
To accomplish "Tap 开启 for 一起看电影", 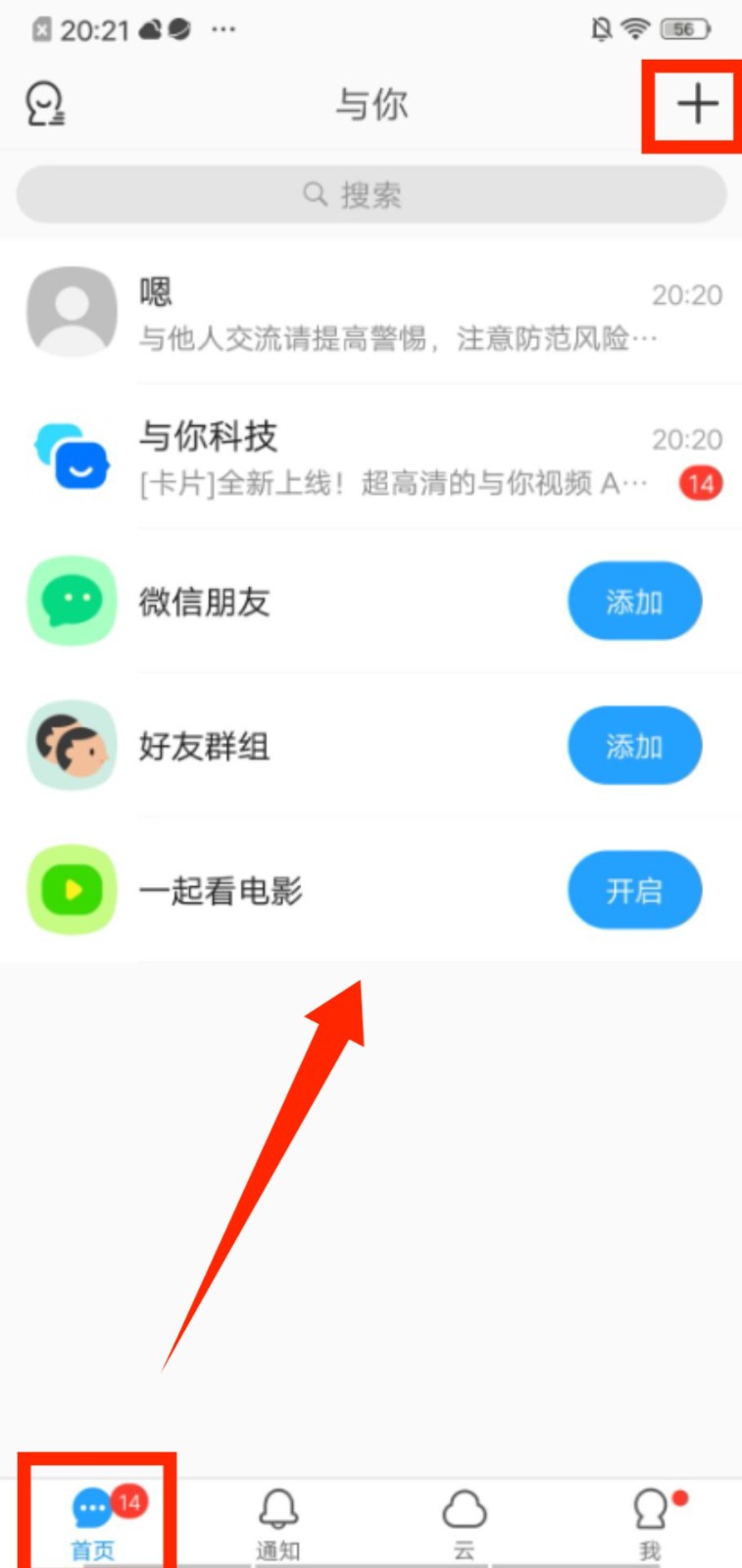I will 634,890.
